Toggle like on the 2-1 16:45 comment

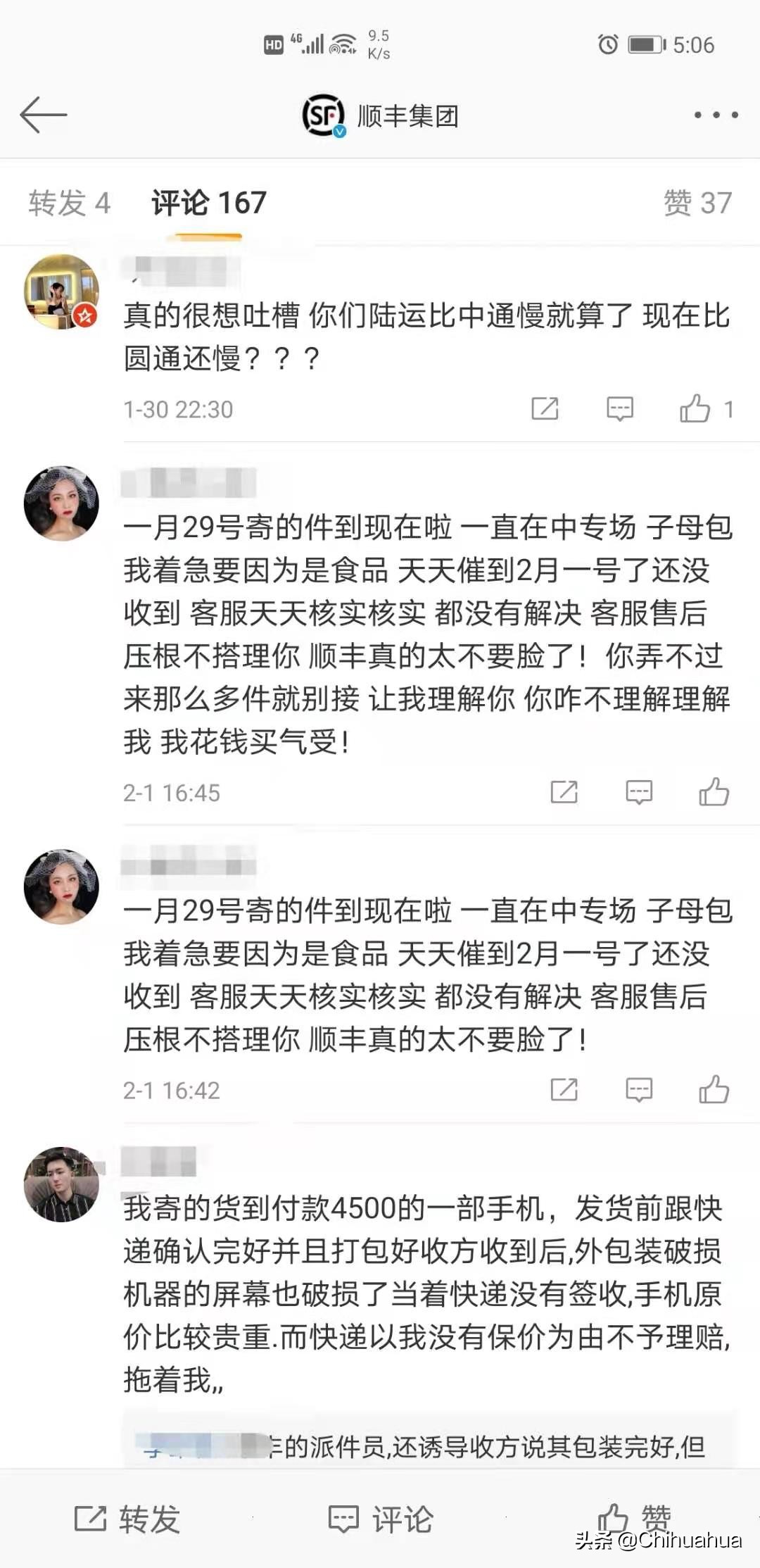click(715, 791)
